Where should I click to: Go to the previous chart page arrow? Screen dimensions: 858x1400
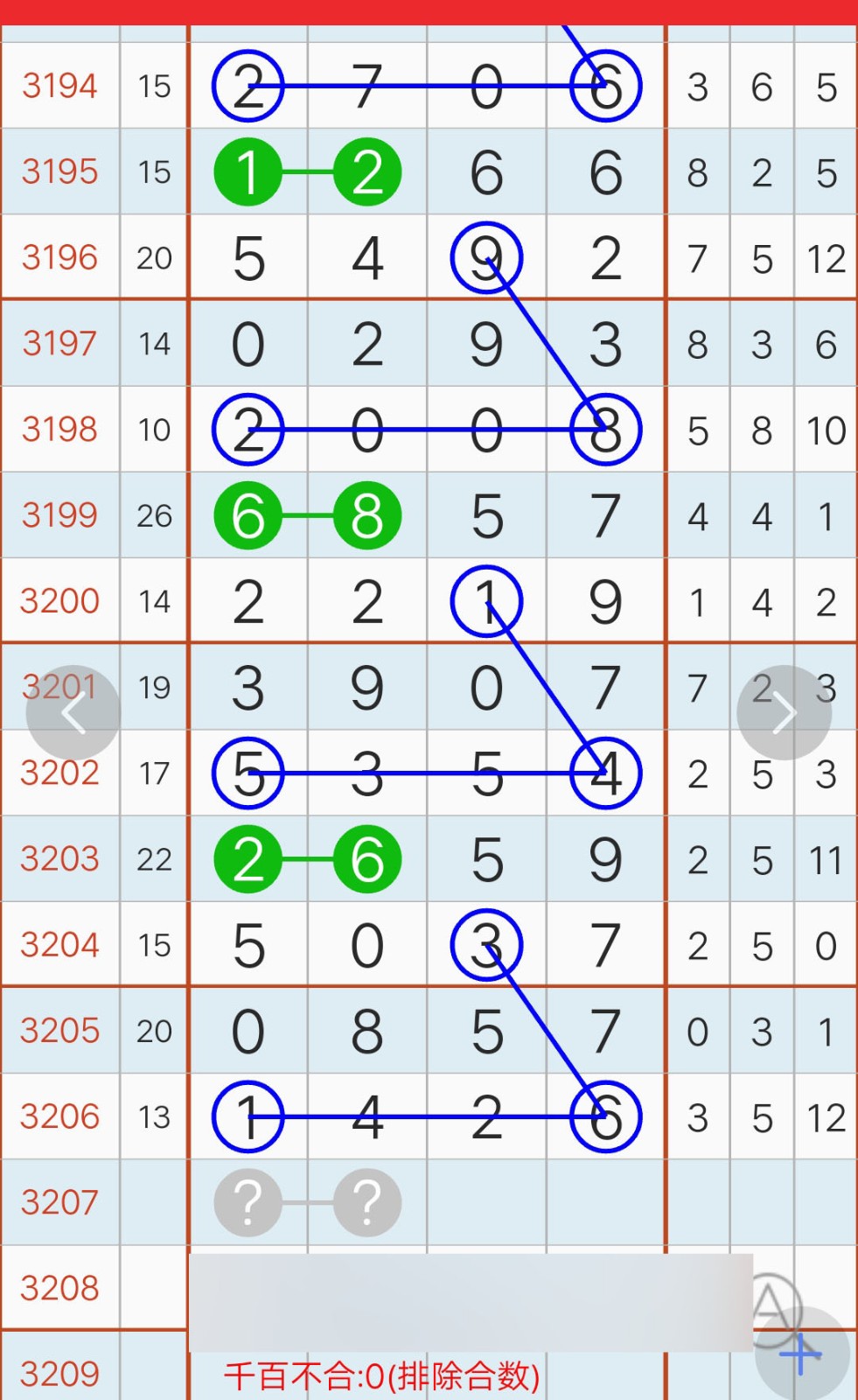coord(73,713)
